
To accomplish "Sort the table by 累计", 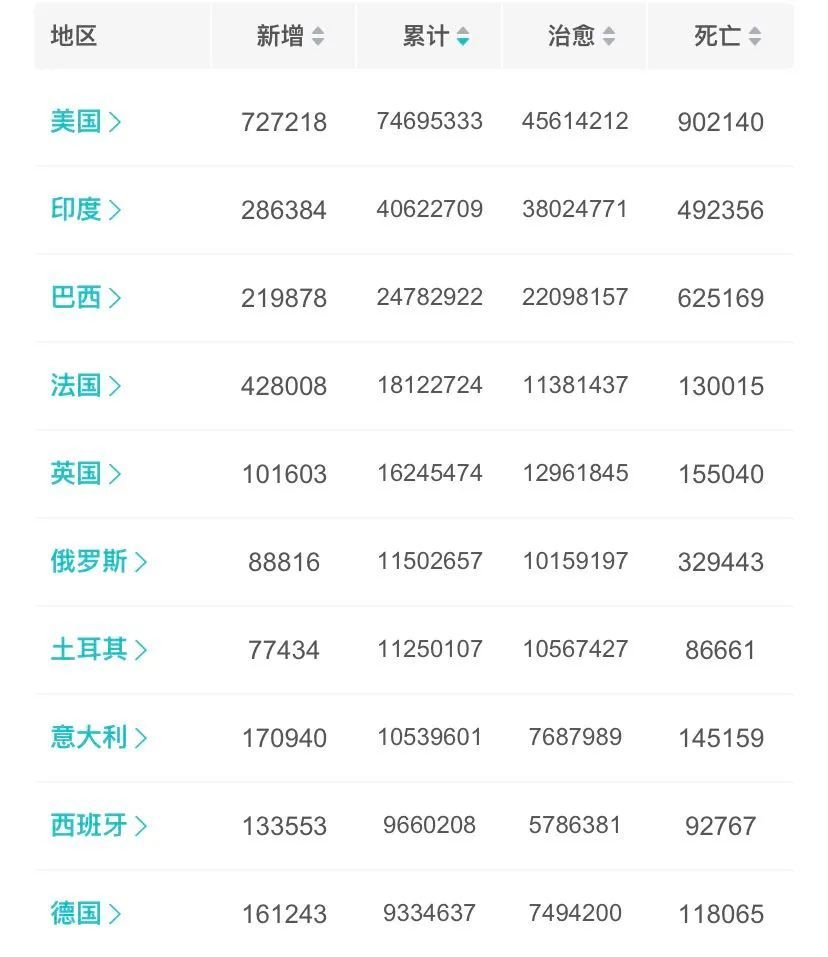I will (x=436, y=37).
